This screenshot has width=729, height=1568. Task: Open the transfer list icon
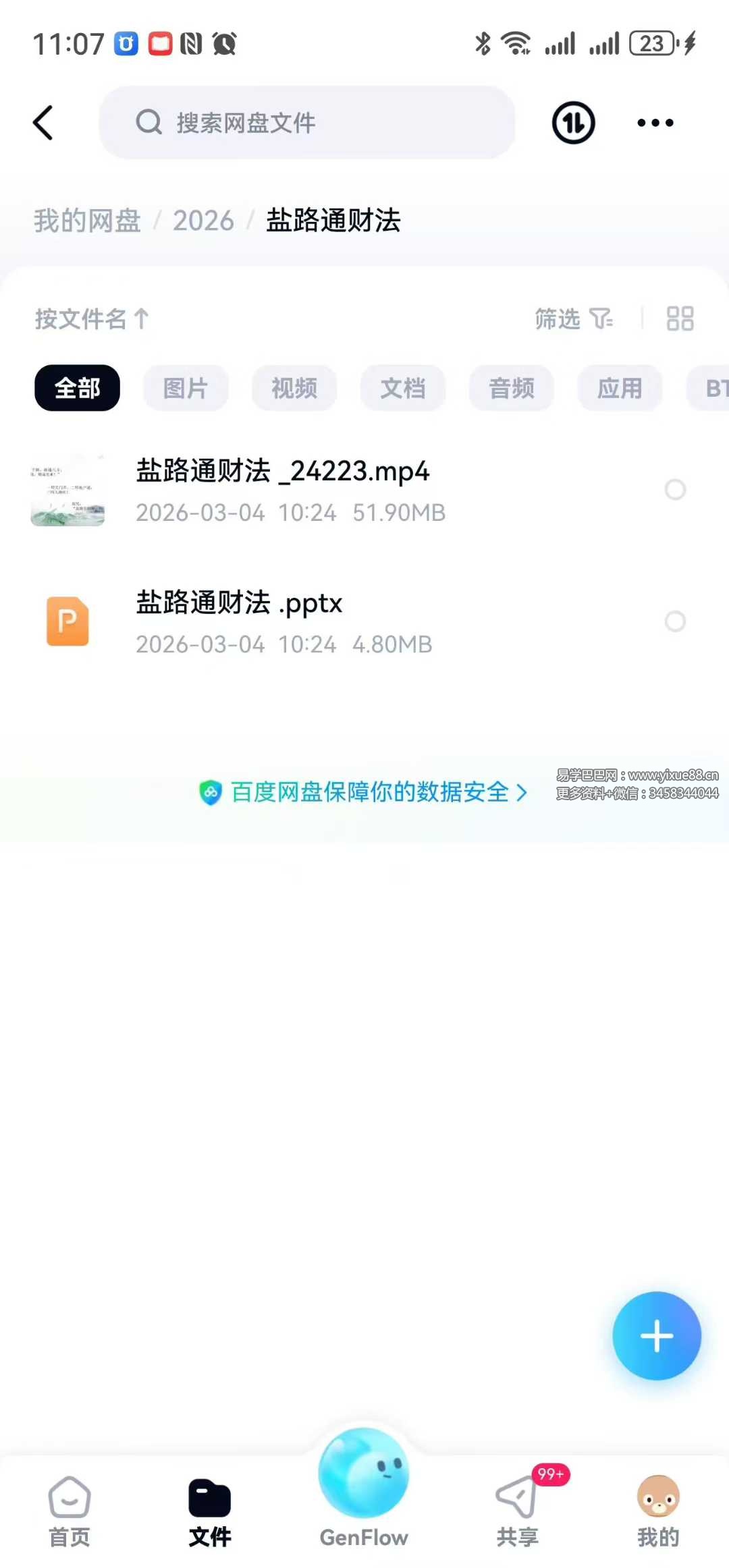click(x=573, y=123)
